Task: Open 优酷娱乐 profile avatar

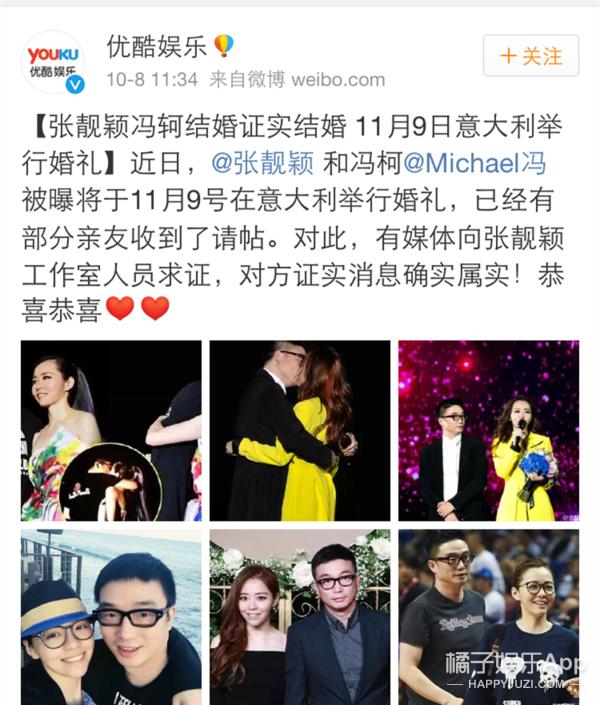Action: click(x=53, y=61)
